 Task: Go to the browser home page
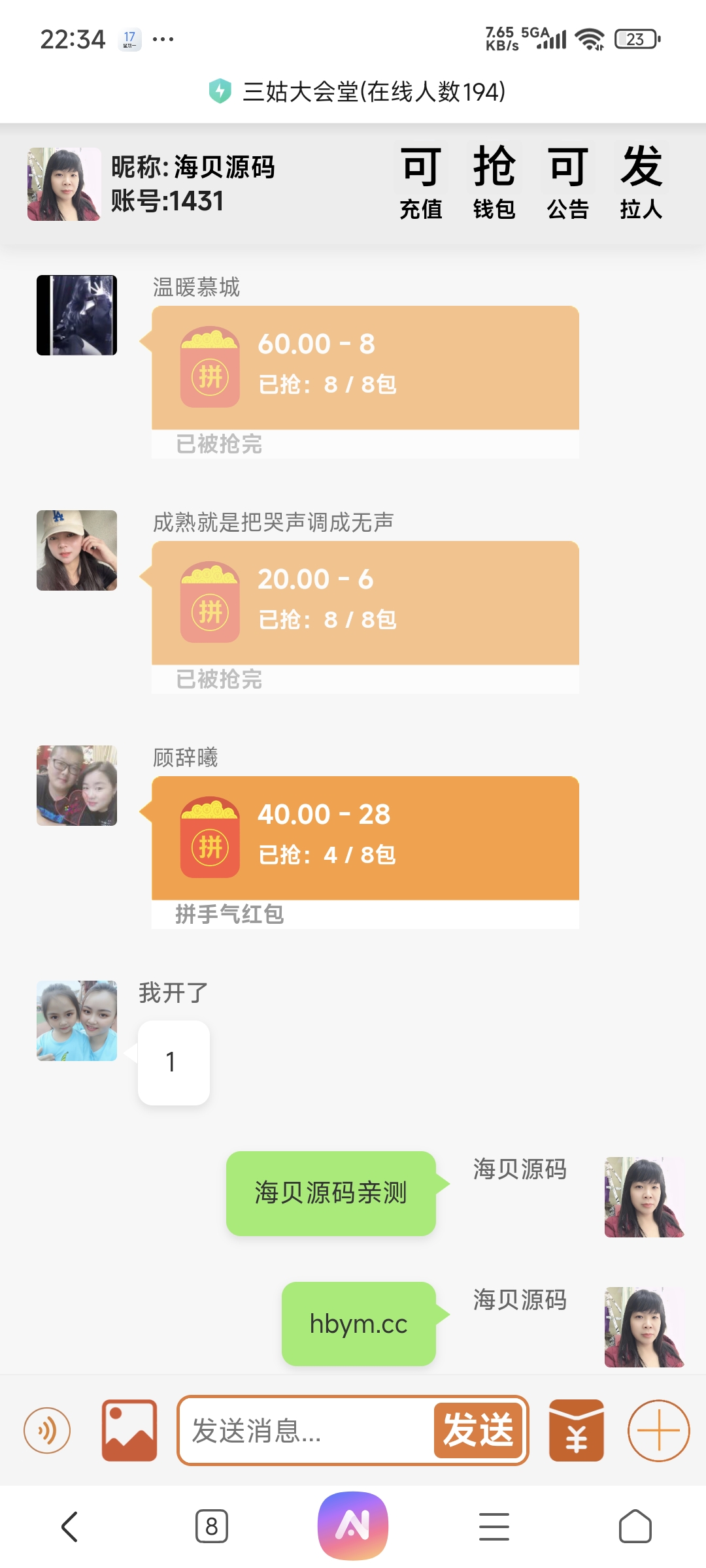pos(635,1527)
